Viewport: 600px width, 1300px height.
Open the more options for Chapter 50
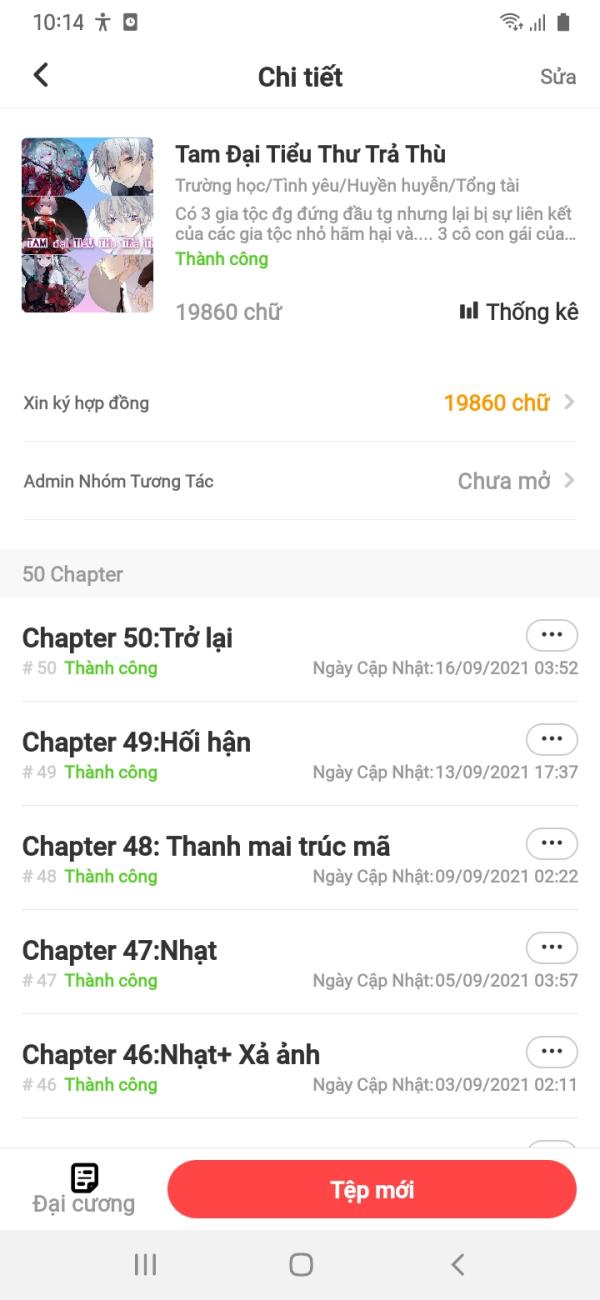[552, 635]
